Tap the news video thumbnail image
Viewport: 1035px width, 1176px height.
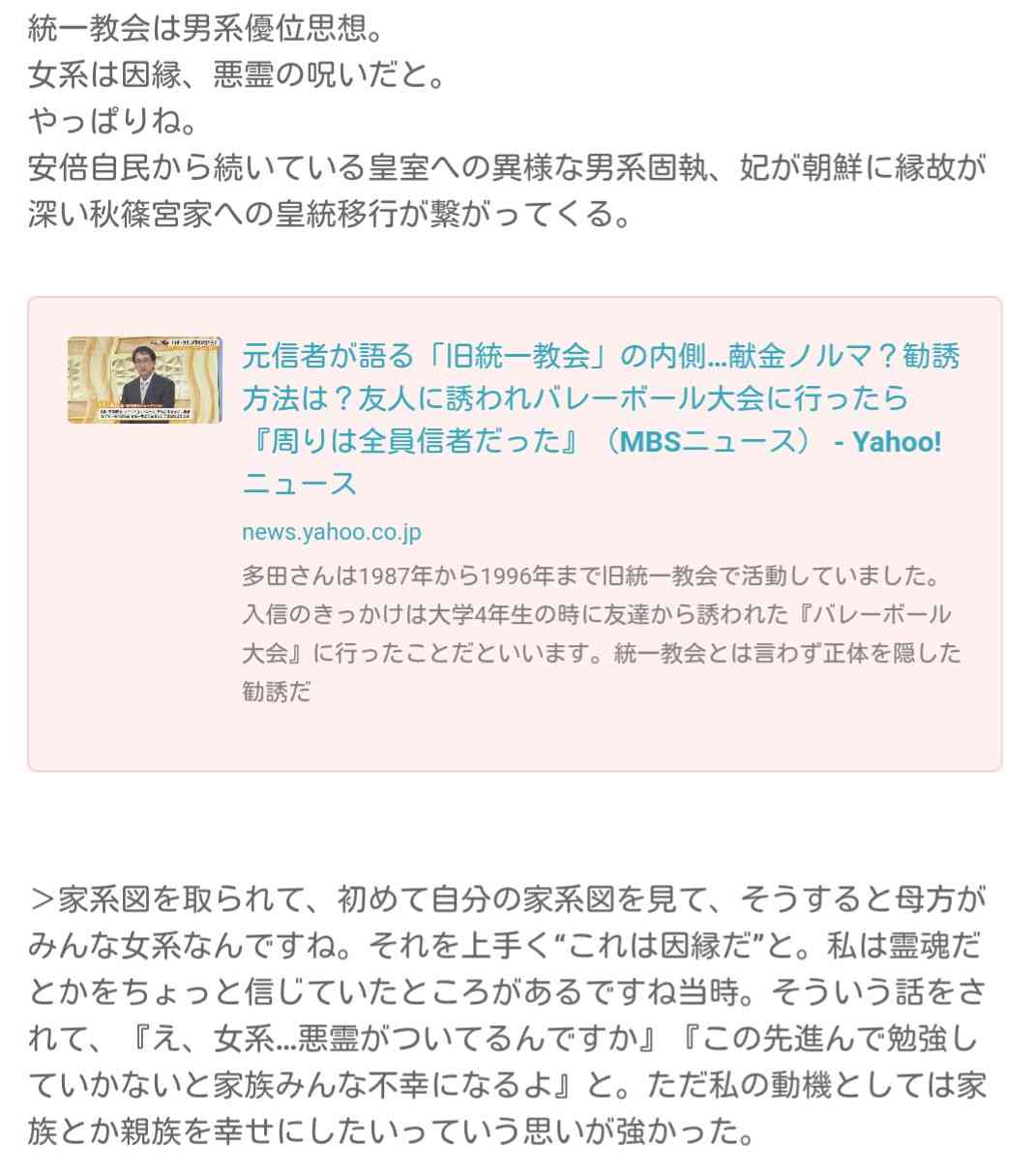pyautogui.click(x=144, y=379)
